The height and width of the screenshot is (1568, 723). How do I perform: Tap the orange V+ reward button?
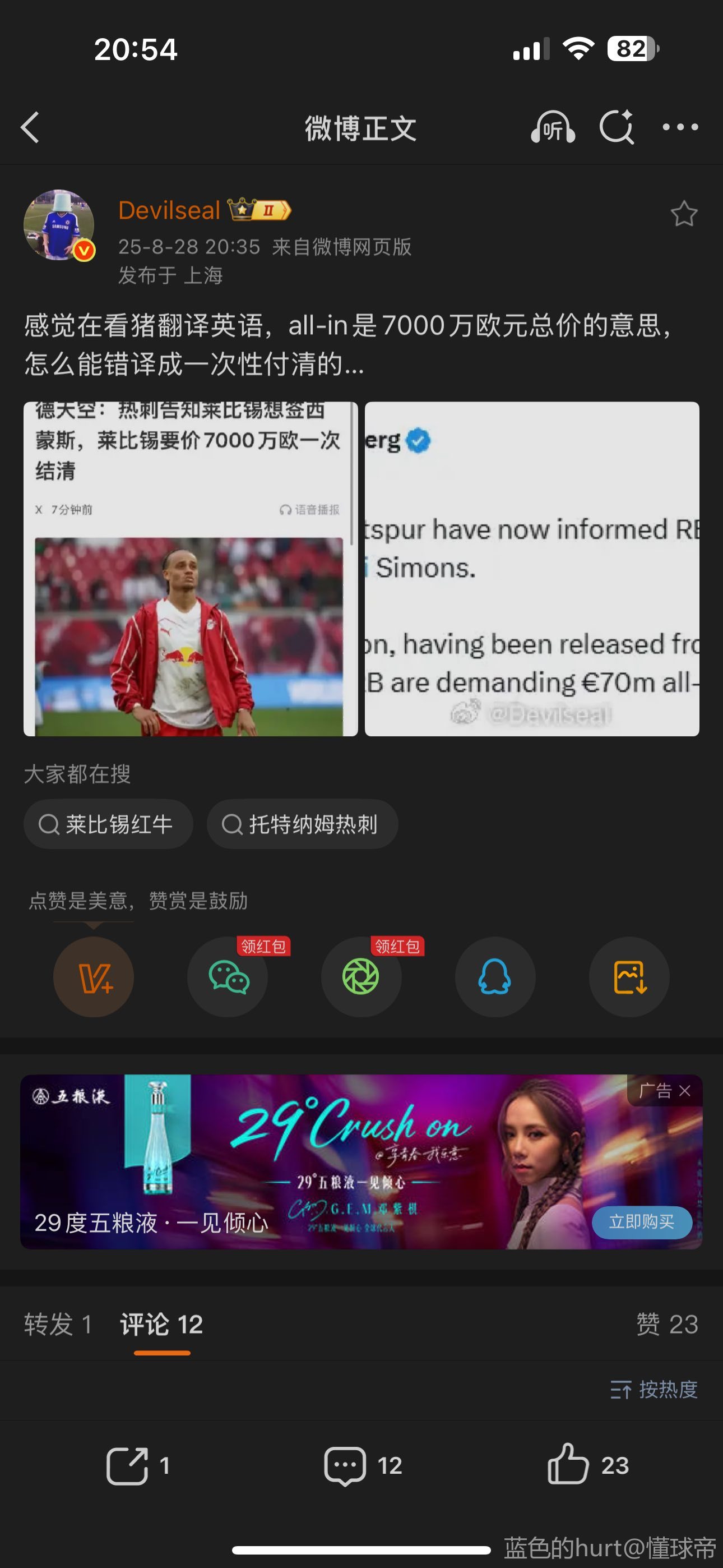coord(94,977)
